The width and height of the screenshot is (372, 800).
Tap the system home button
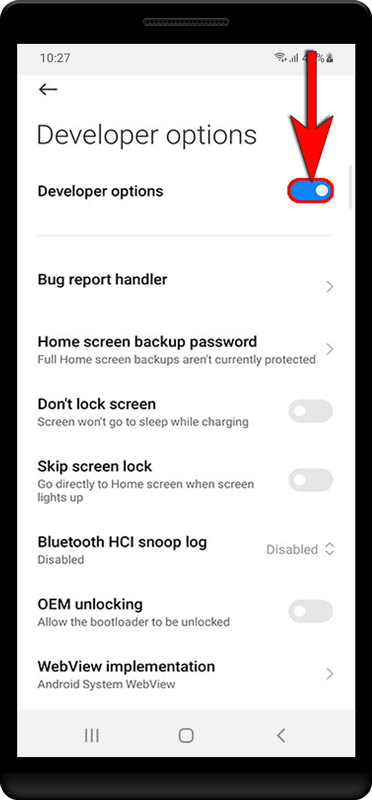click(186, 735)
